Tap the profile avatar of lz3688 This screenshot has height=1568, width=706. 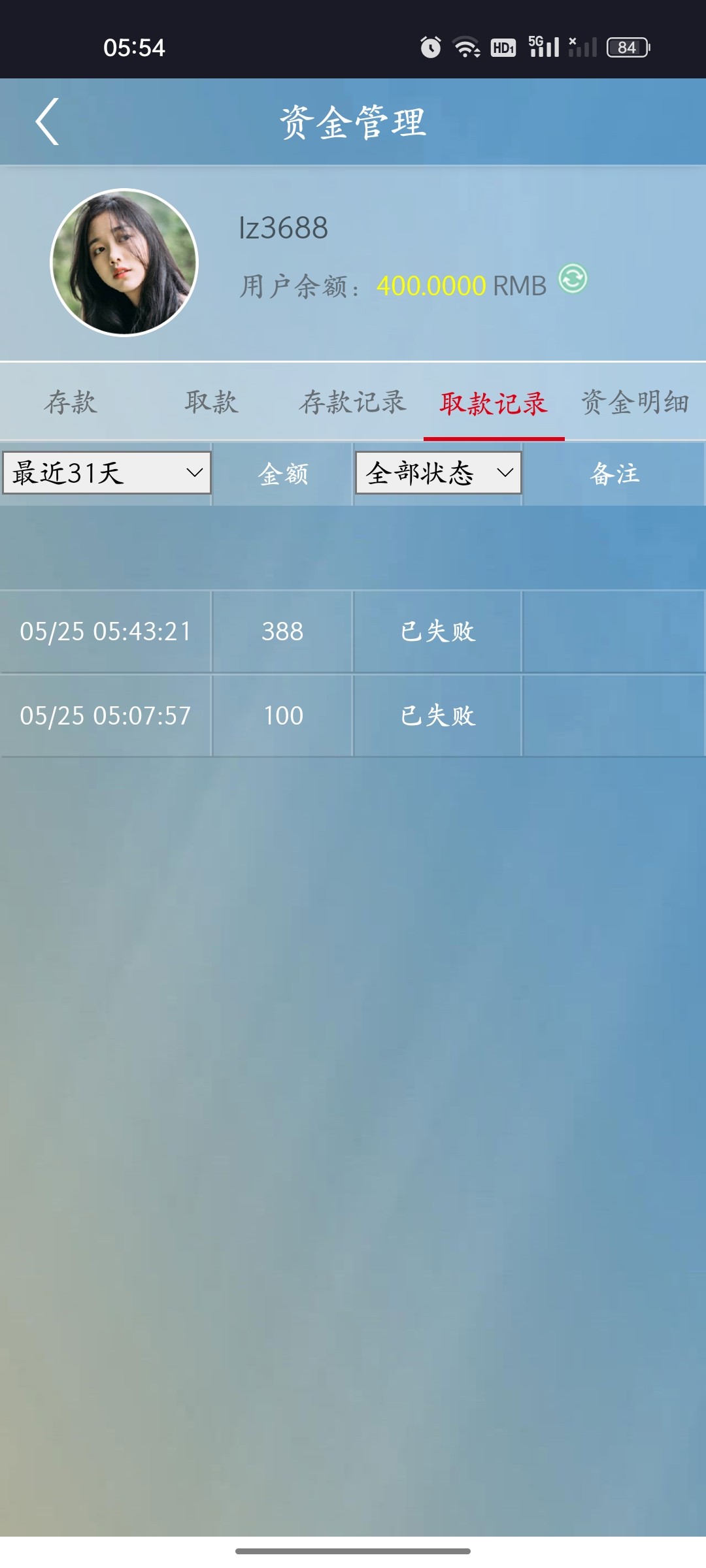(x=124, y=263)
